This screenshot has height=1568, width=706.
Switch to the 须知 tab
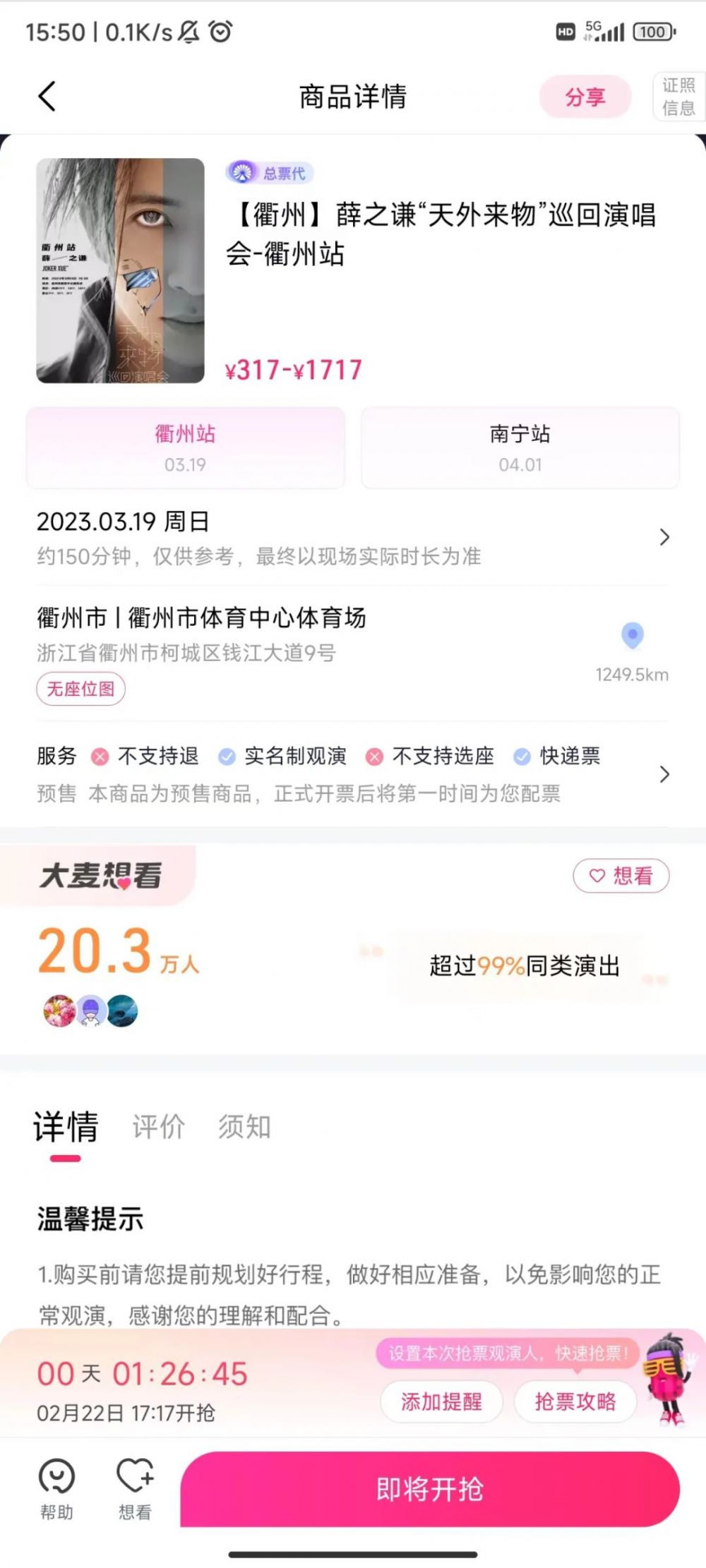pos(244,1127)
